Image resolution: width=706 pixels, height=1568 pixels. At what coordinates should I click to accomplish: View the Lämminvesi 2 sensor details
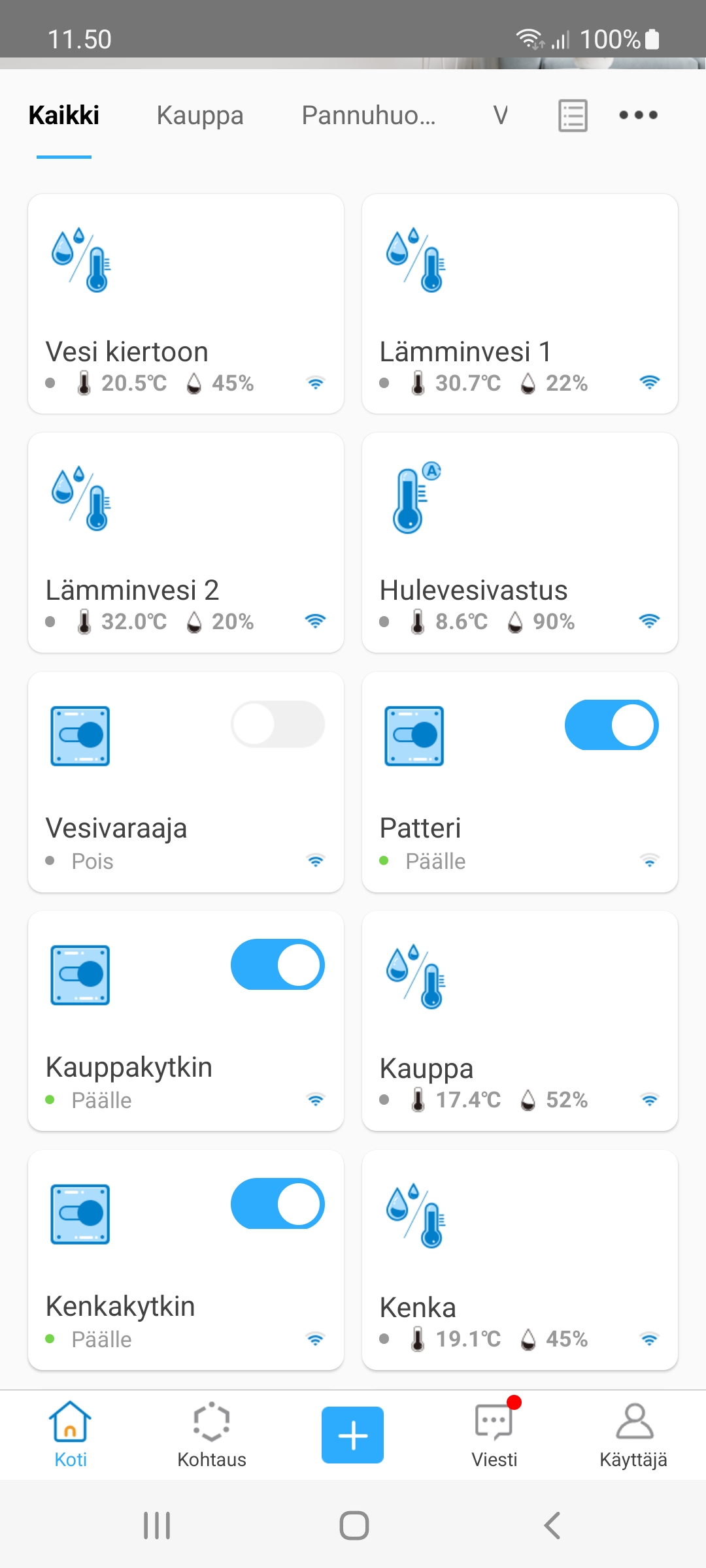[x=186, y=542]
